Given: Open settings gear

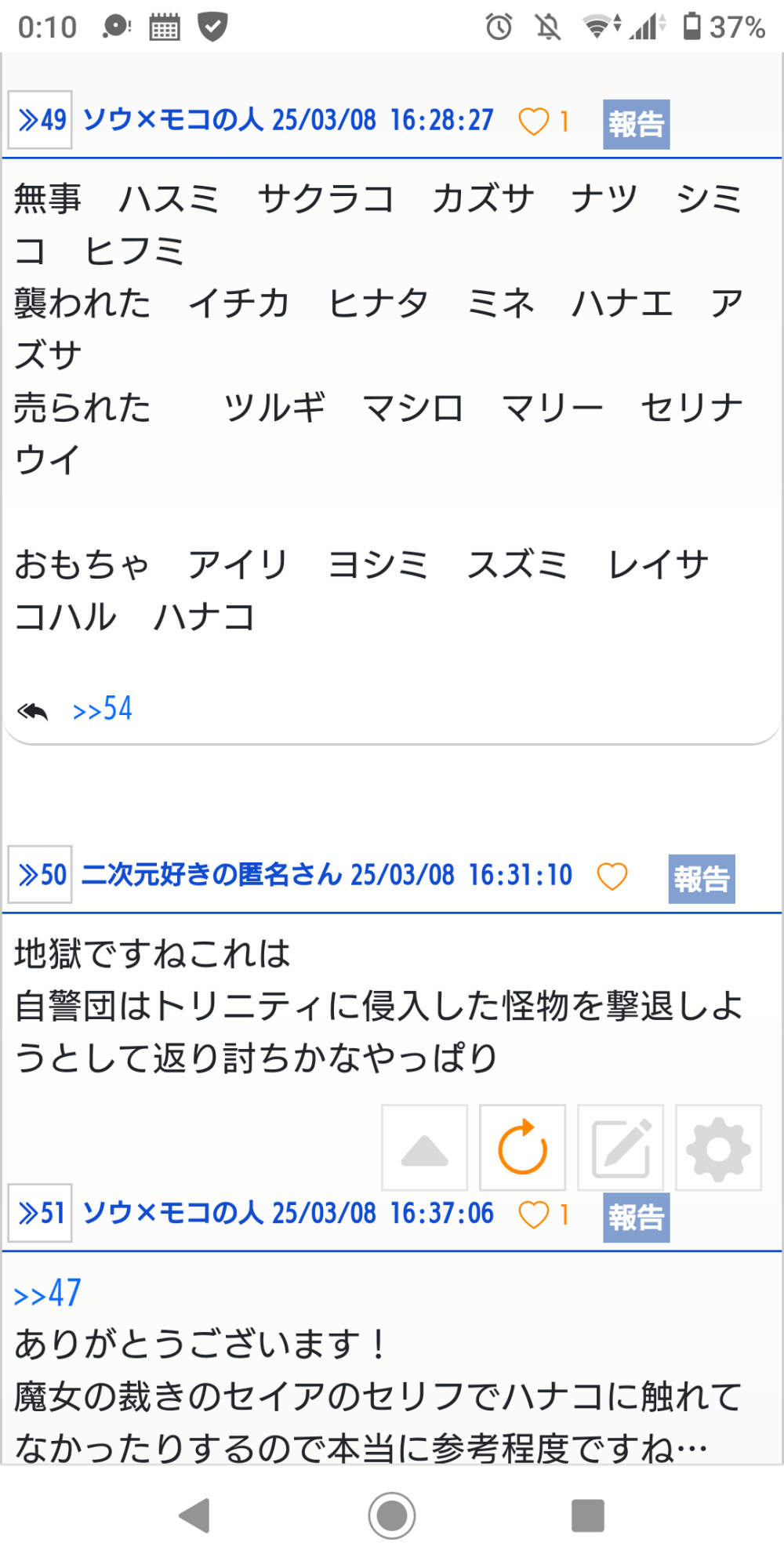Looking at the screenshot, I should 718,1148.
